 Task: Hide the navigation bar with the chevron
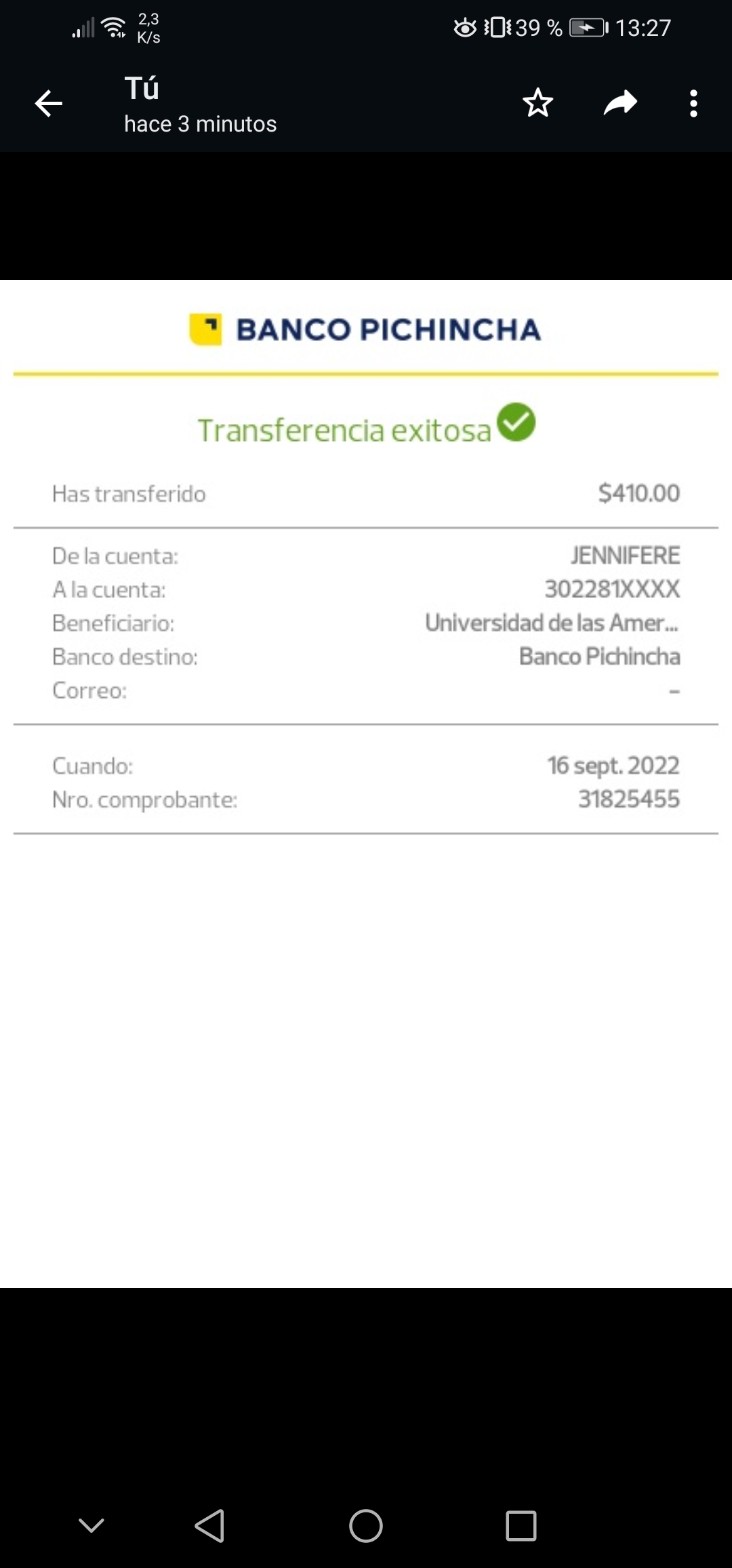click(91, 1526)
